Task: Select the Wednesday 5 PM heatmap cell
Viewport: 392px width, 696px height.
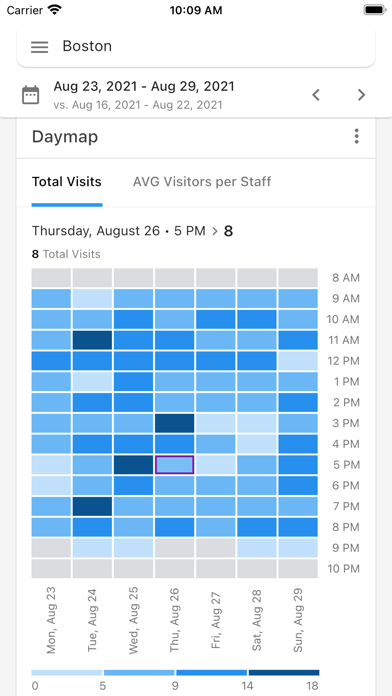Action: (x=134, y=465)
